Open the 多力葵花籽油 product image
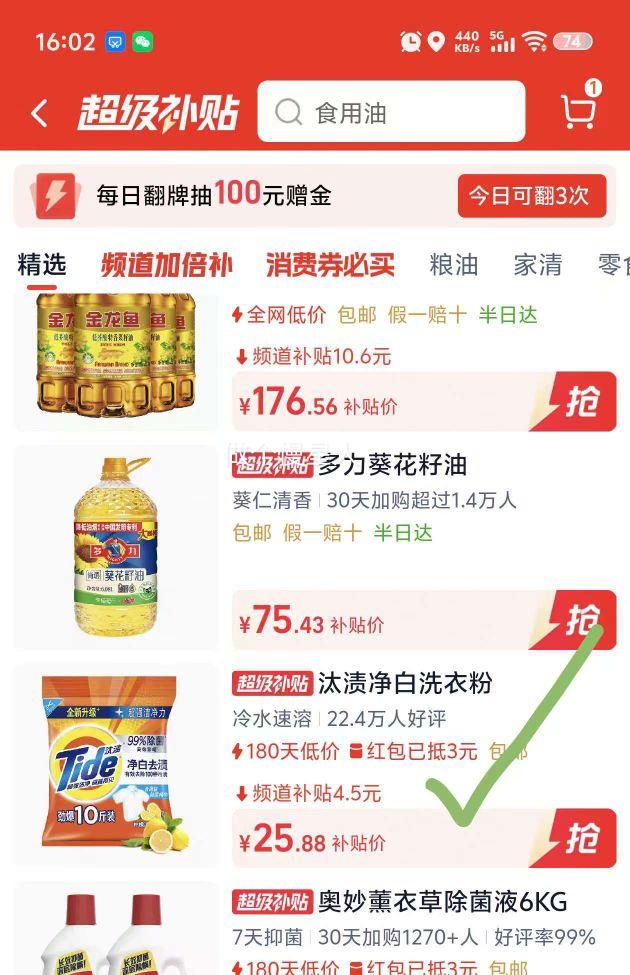630x975 pixels. coord(115,545)
